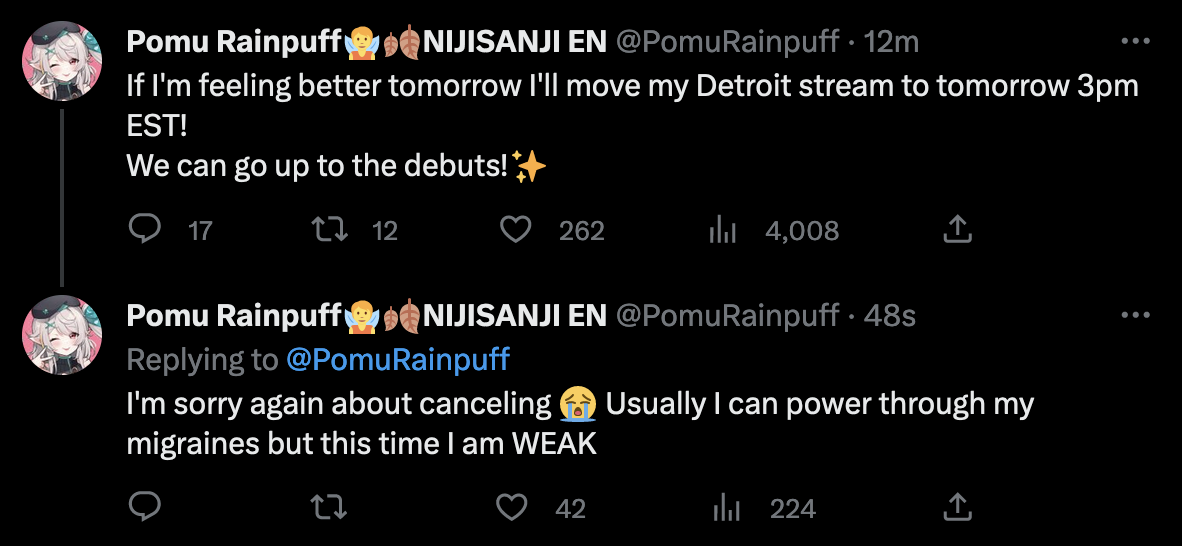
Task: View analytics for the canceling apology tweet
Action: pos(724,508)
